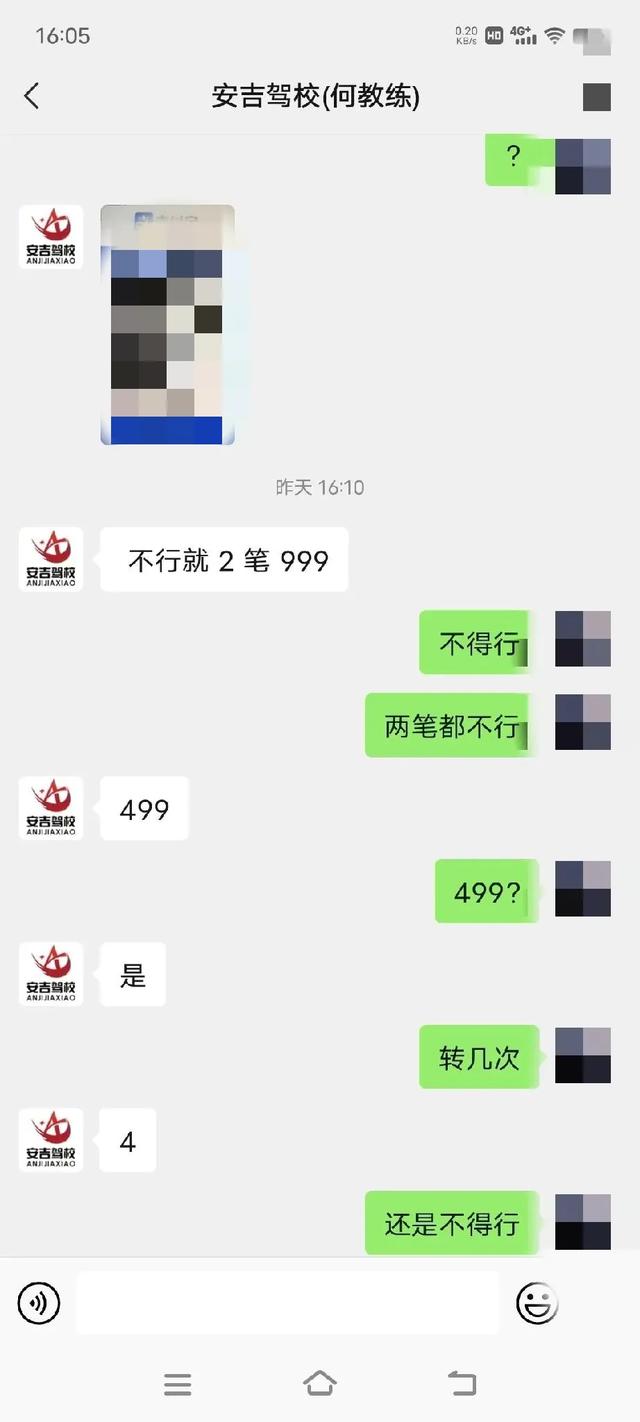Image resolution: width=640 pixels, height=1422 pixels.
Task: Tap 安吉驾校 avatar next to 499 message
Action: tap(51, 808)
